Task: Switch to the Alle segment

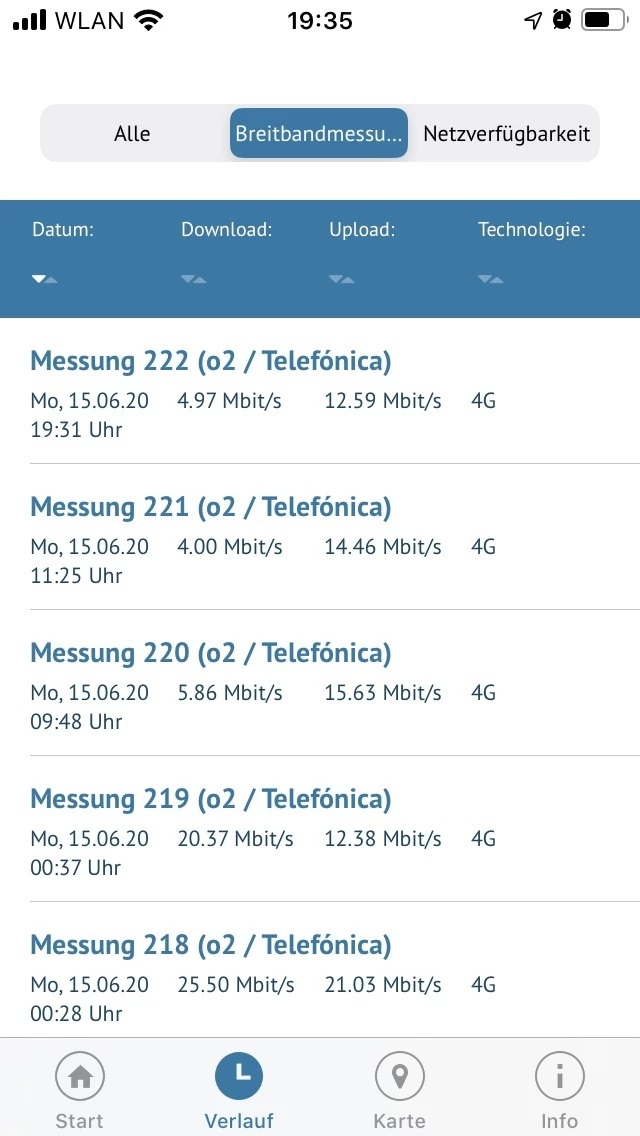Action: pyautogui.click(x=132, y=133)
